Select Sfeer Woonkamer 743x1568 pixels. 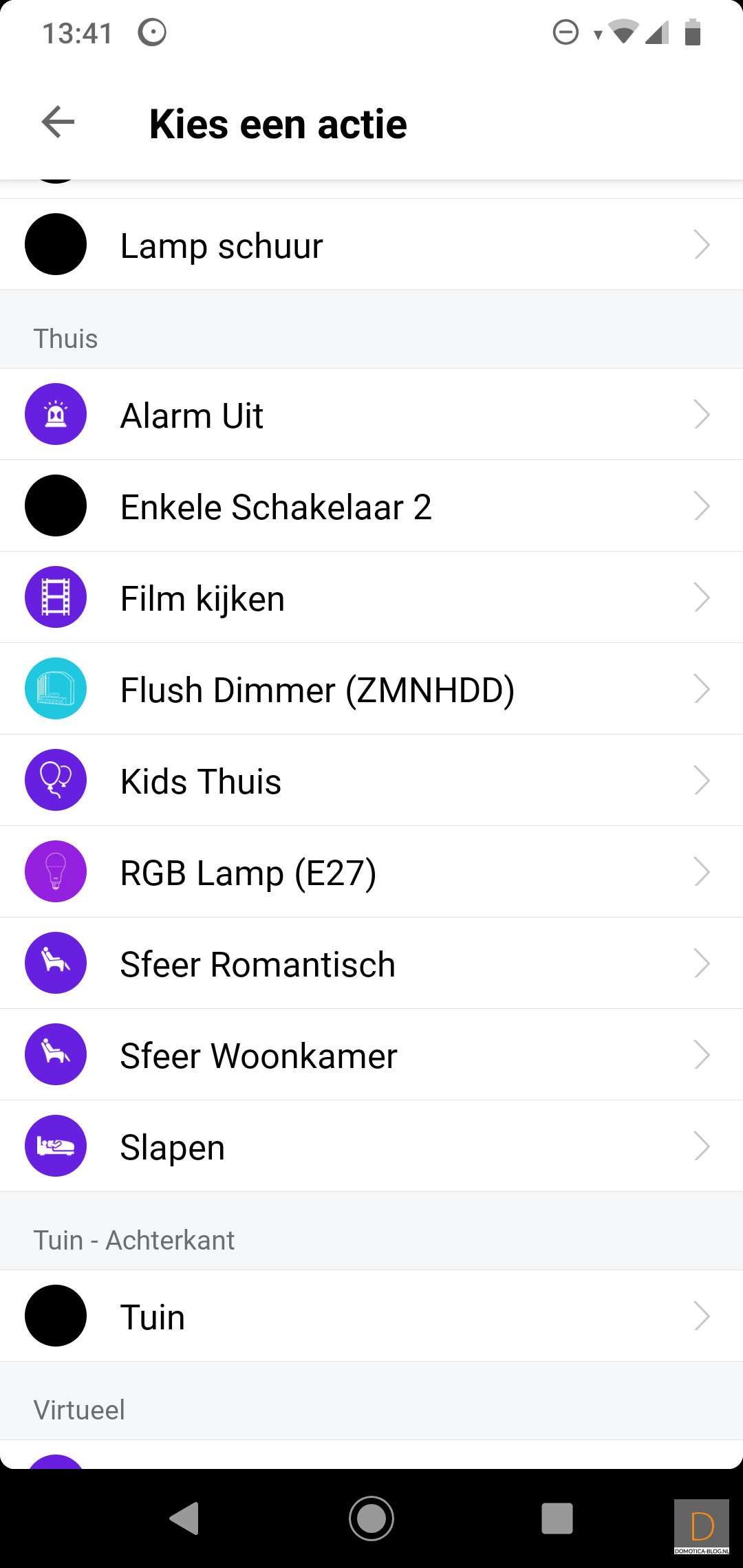pos(371,1055)
